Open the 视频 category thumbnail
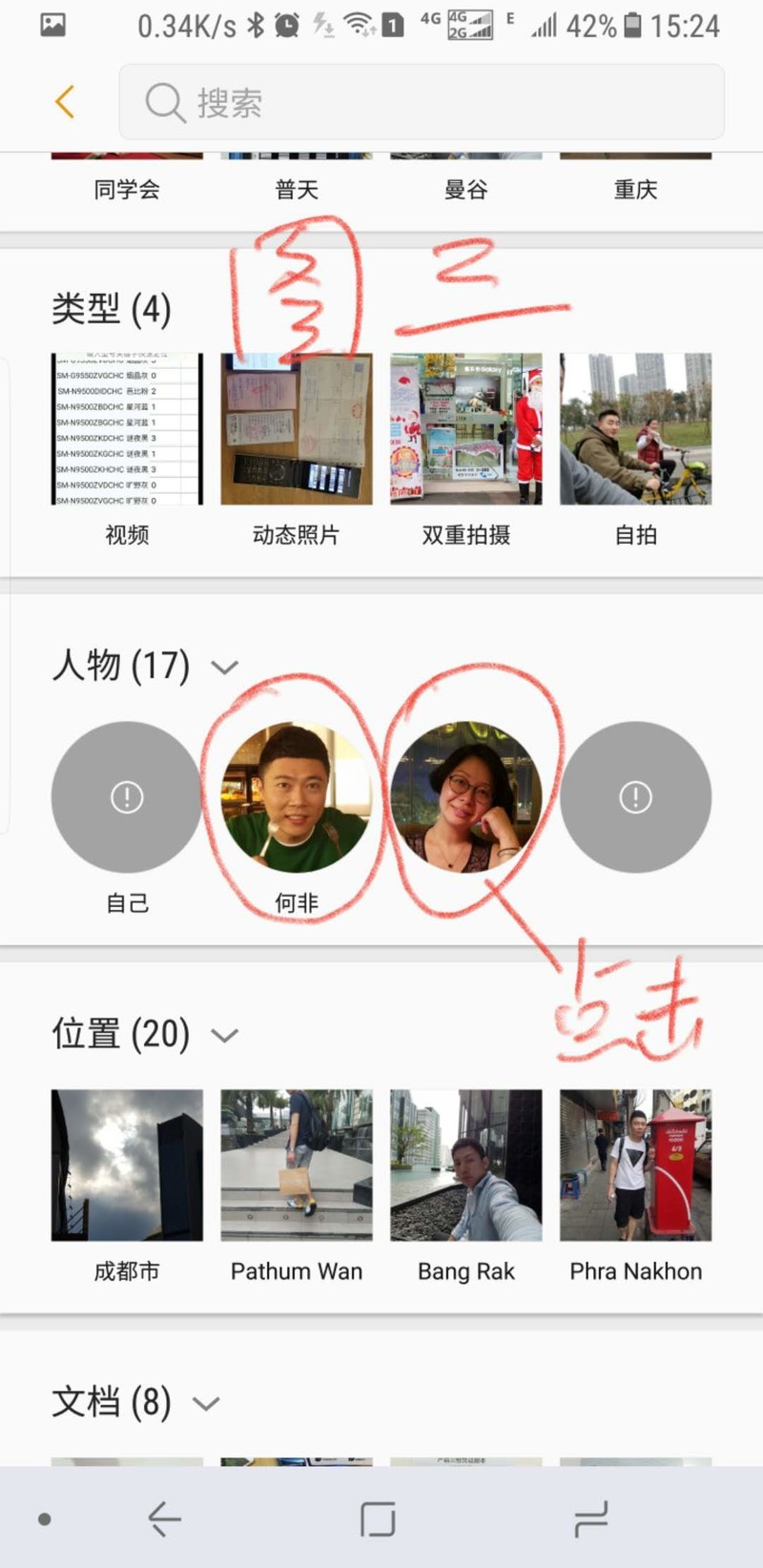The height and width of the screenshot is (1568, 763). pos(126,427)
